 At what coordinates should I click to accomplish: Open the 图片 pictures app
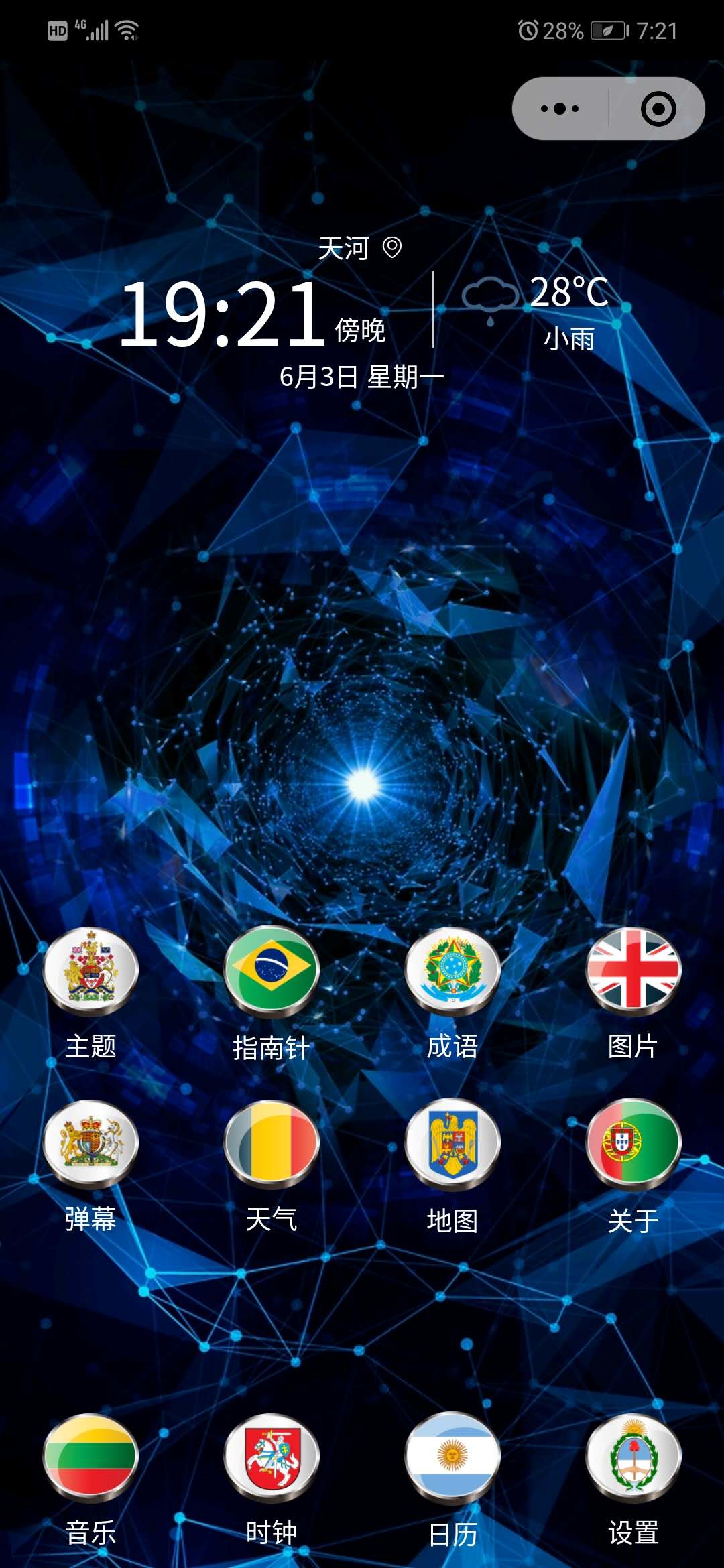coord(633,970)
